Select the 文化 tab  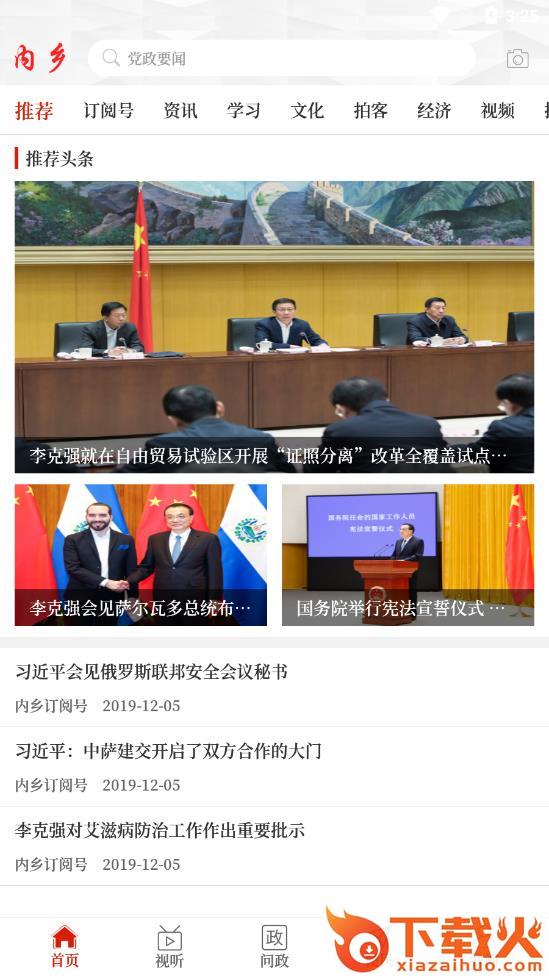click(307, 111)
